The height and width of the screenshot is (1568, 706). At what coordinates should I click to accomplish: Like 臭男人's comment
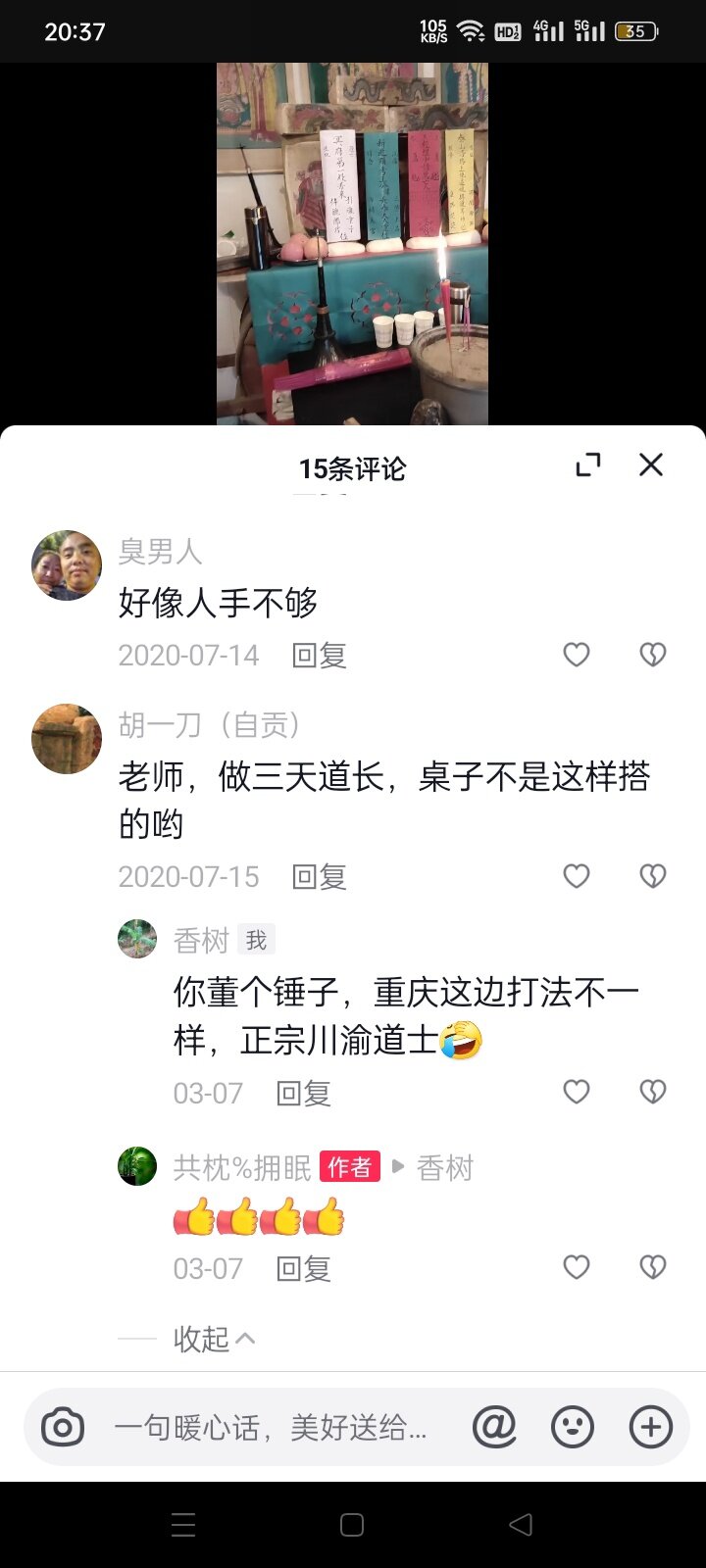click(577, 655)
